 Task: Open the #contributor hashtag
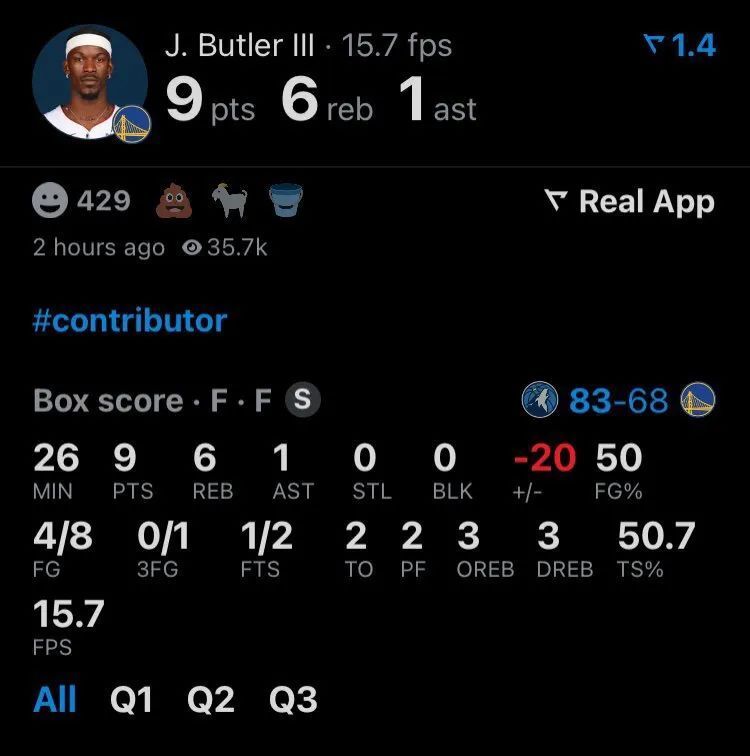(x=130, y=320)
